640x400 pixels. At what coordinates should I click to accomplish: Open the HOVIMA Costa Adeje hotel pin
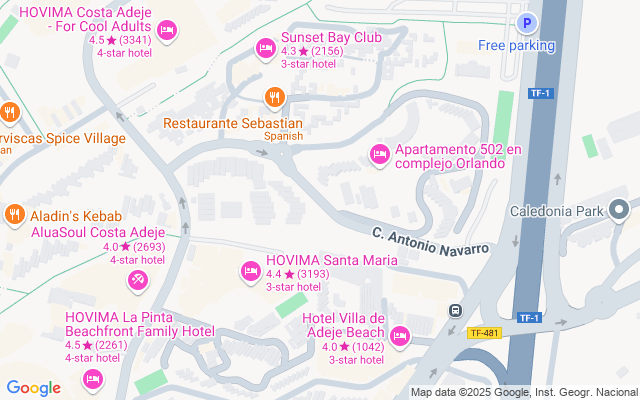coord(167,31)
